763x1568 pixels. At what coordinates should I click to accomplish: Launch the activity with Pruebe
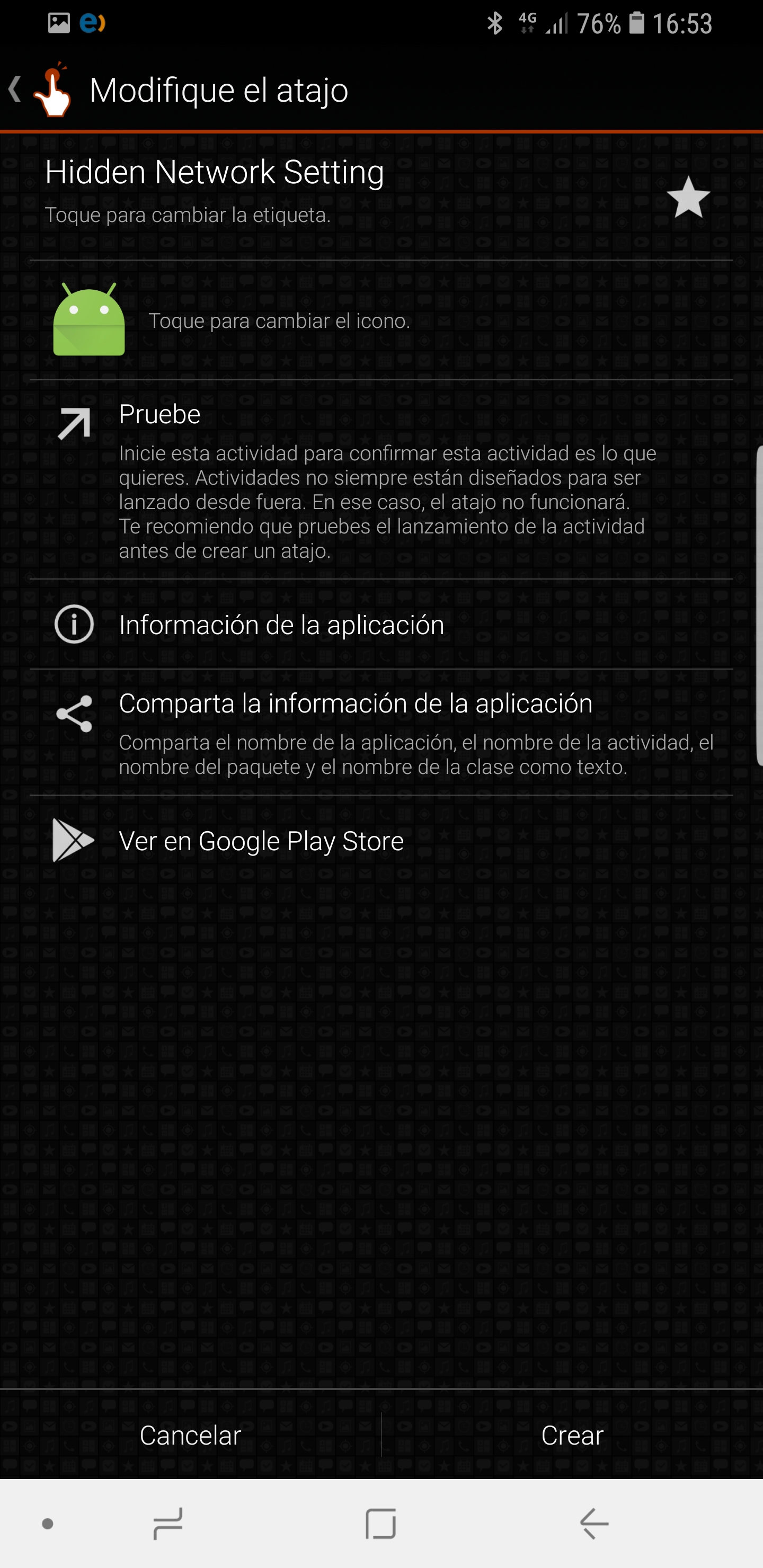[x=159, y=415]
